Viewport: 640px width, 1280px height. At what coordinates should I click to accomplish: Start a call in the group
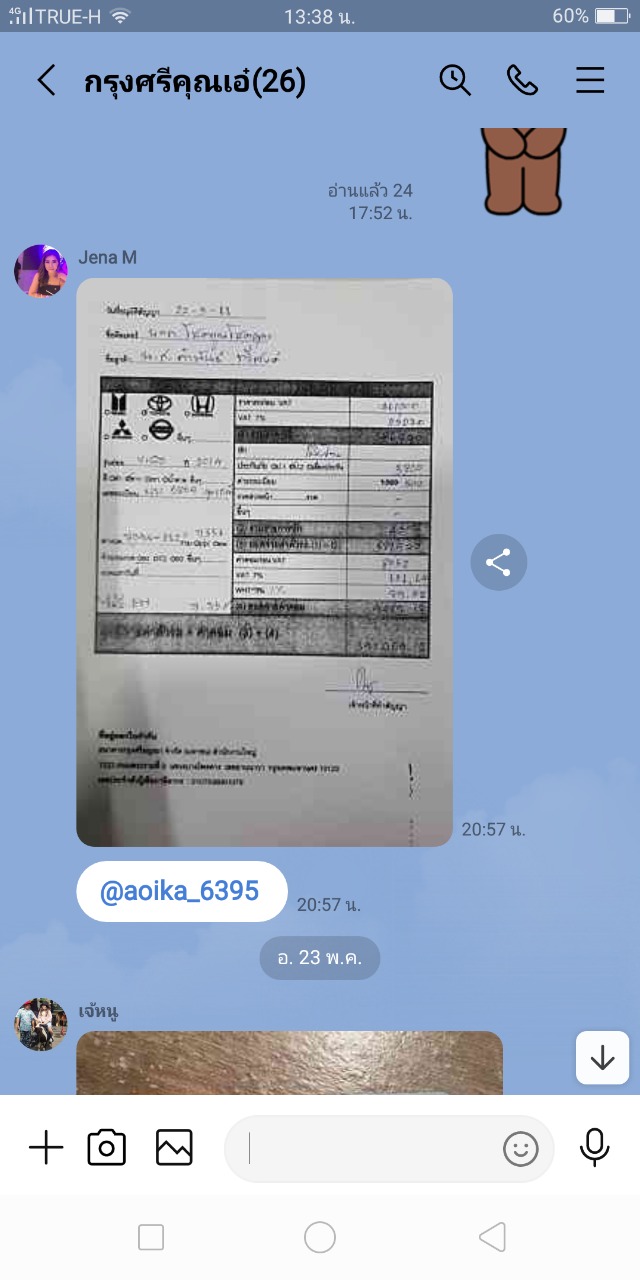click(522, 81)
